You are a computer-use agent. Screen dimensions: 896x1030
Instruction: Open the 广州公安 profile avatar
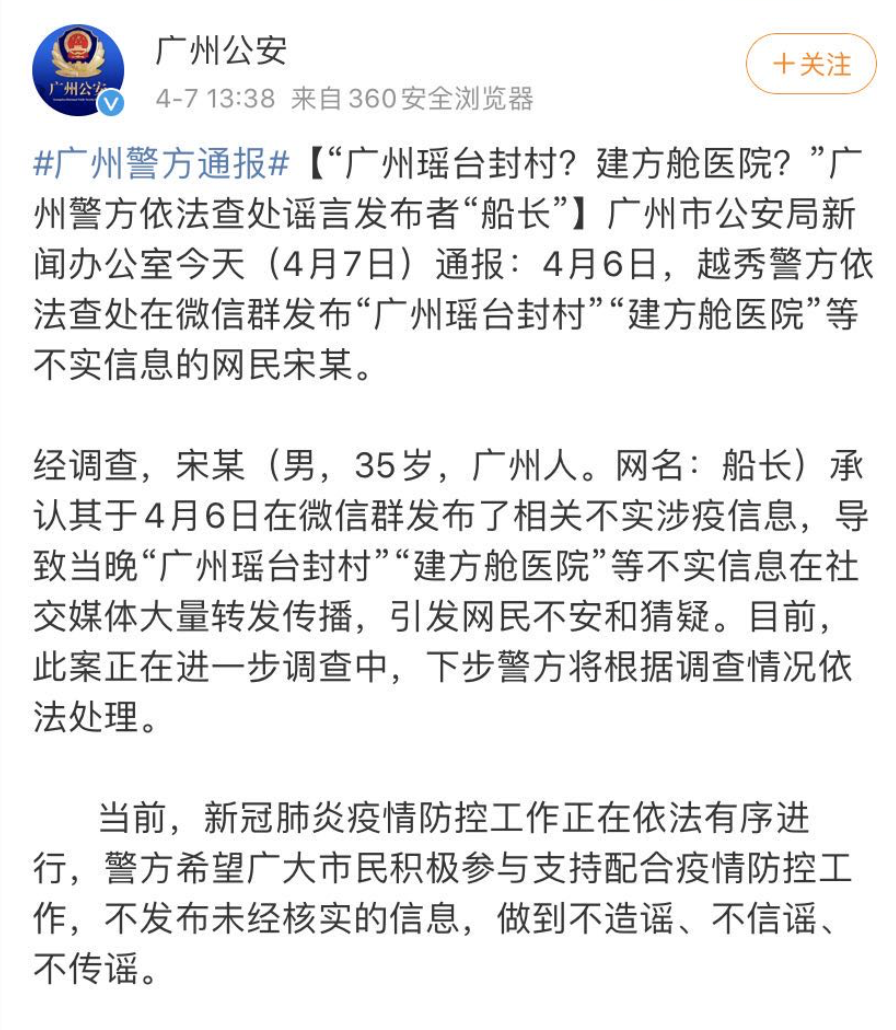pos(78,70)
